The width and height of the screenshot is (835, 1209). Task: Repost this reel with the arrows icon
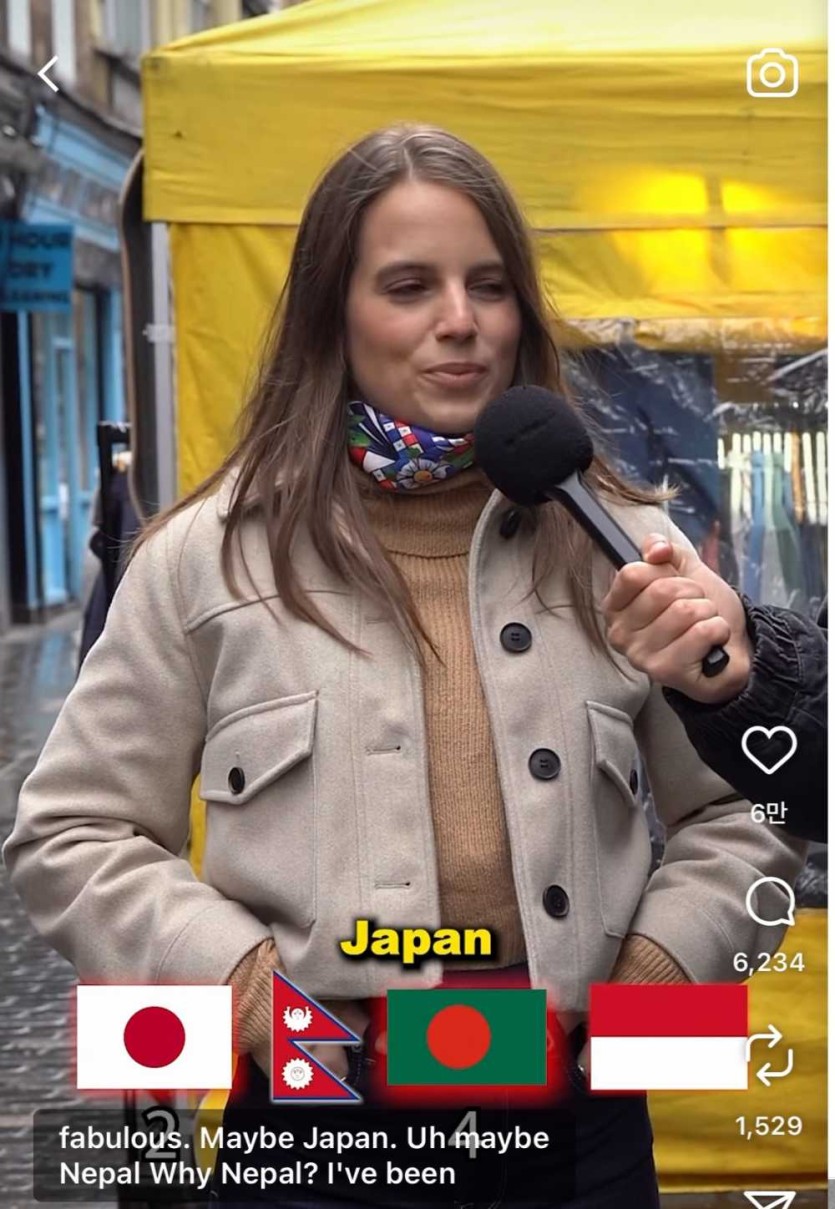[x=769, y=1056]
